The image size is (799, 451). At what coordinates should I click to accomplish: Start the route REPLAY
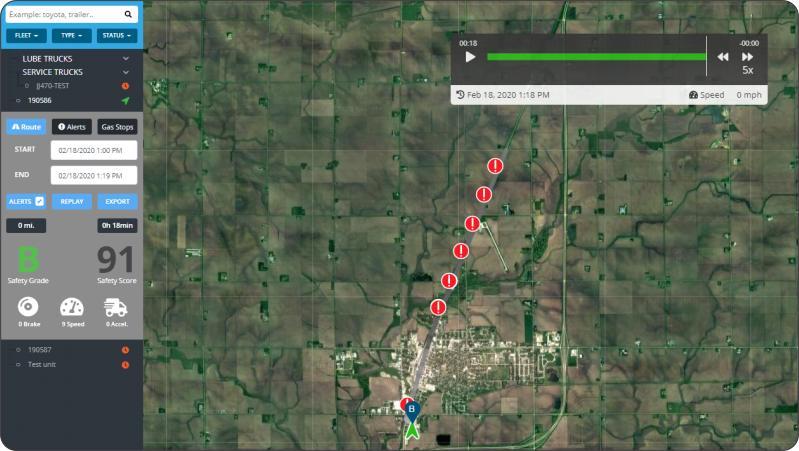pos(71,201)
